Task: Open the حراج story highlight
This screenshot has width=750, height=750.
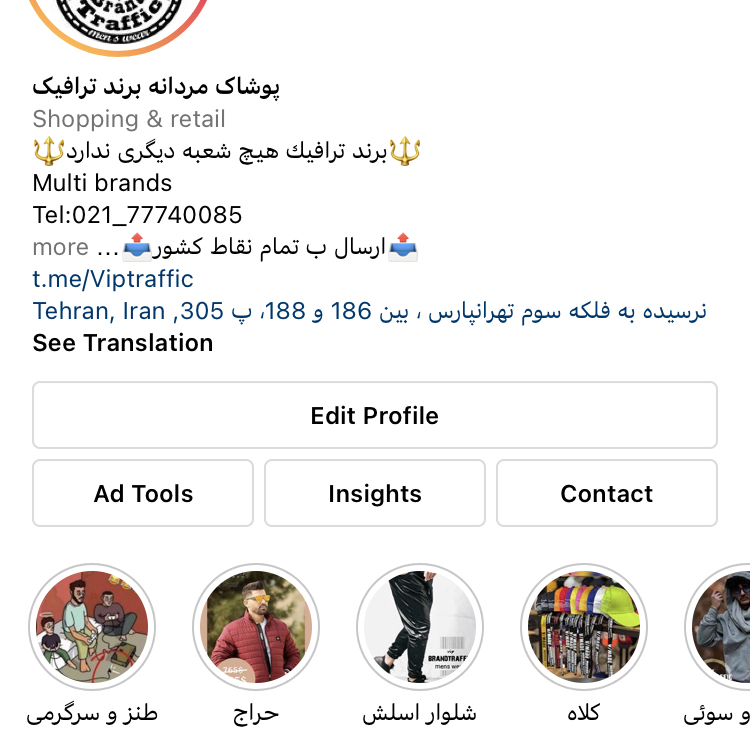Action: pyautogui.click(x=256, y=627)
